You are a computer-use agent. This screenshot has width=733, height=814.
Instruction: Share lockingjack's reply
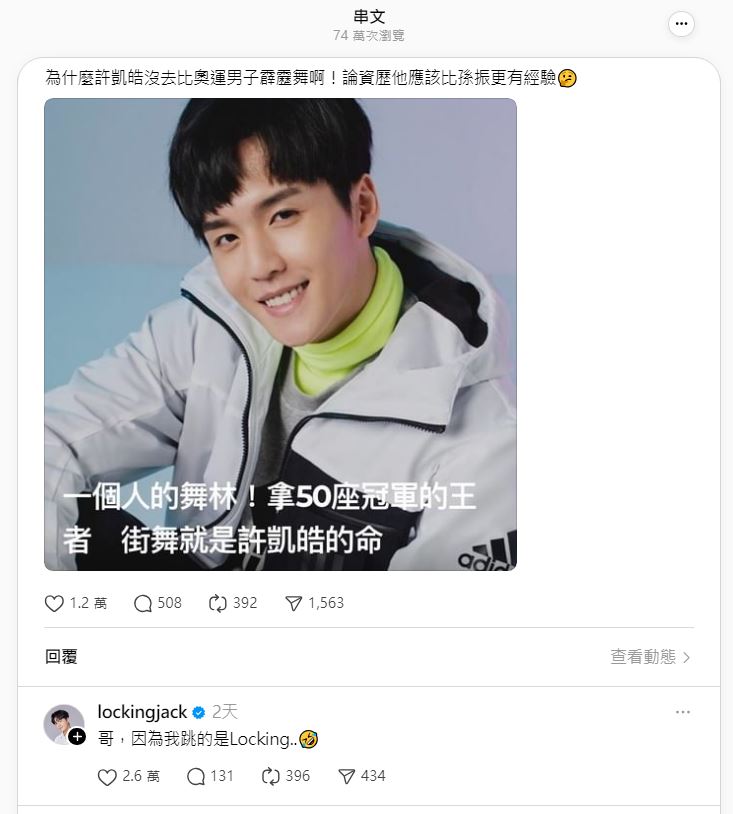click(x=347, y=776)
